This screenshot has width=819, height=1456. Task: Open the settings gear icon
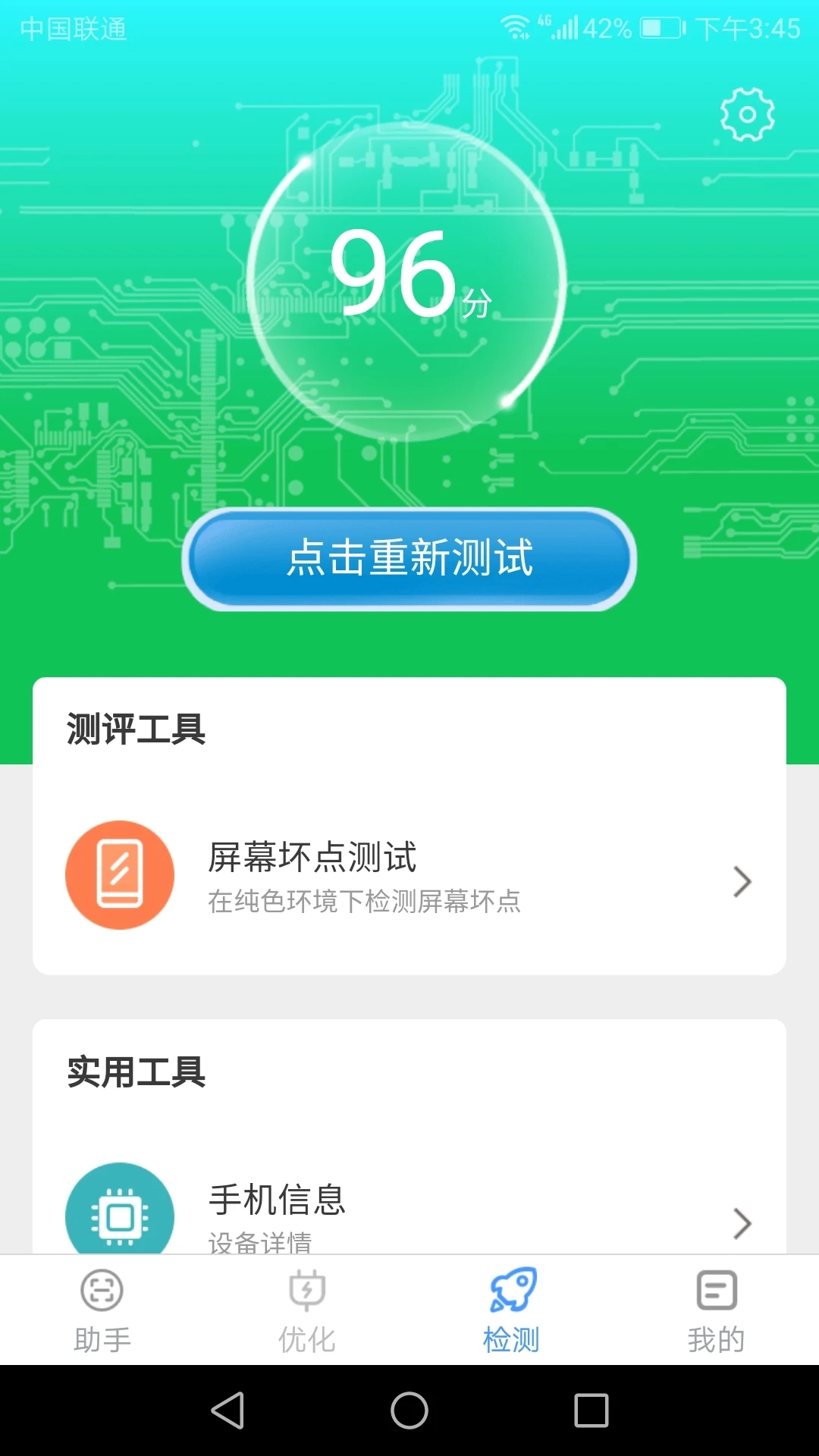click(747, 115)
